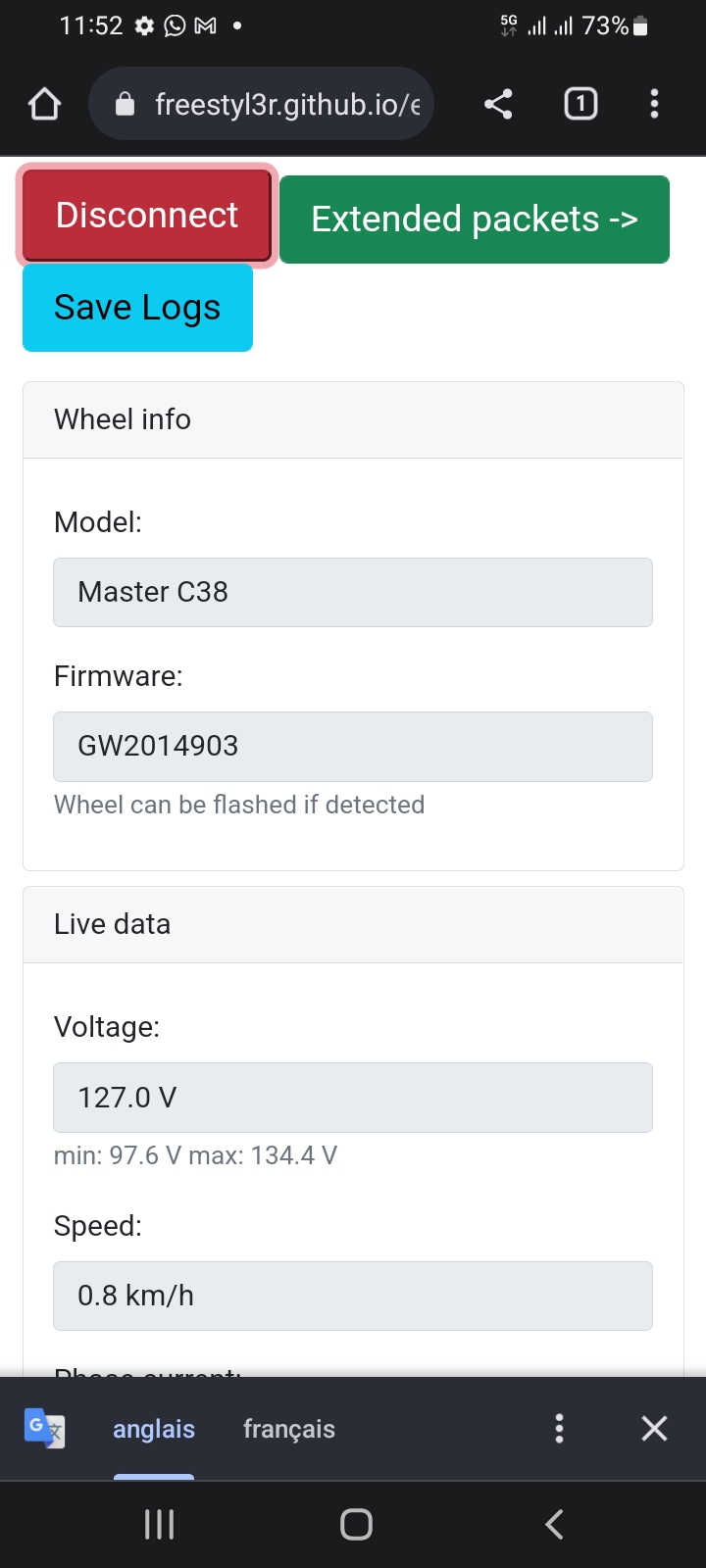Go back with system navigation
The height and width of the screenshot is (1568, 706).
554,1524
